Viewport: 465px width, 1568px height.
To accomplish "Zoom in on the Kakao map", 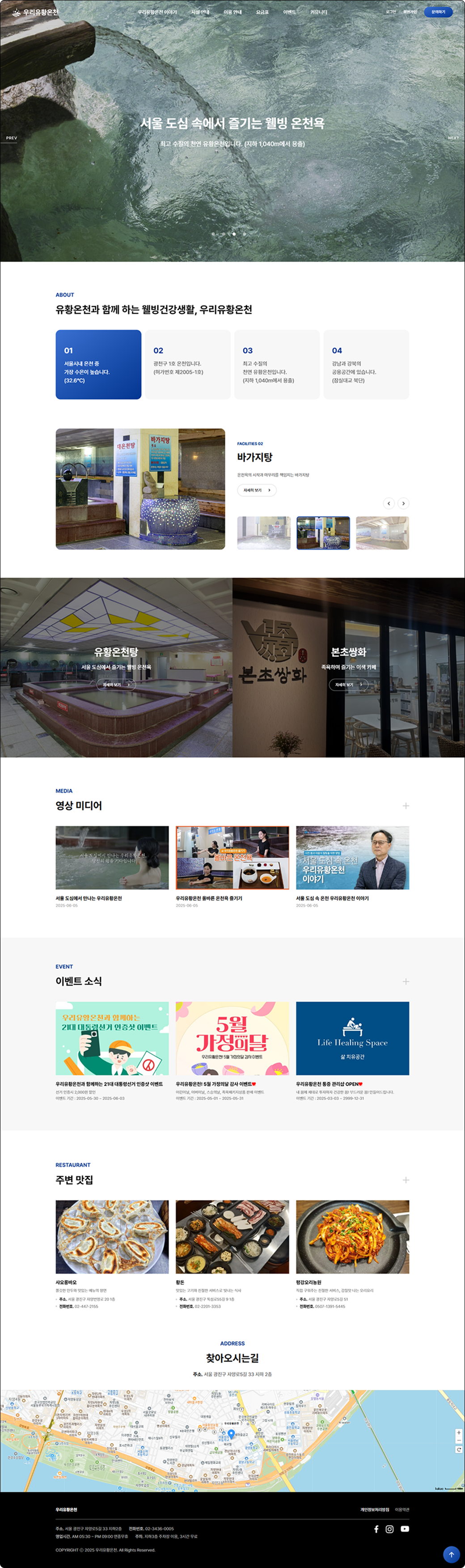I will click(459, 1432).
